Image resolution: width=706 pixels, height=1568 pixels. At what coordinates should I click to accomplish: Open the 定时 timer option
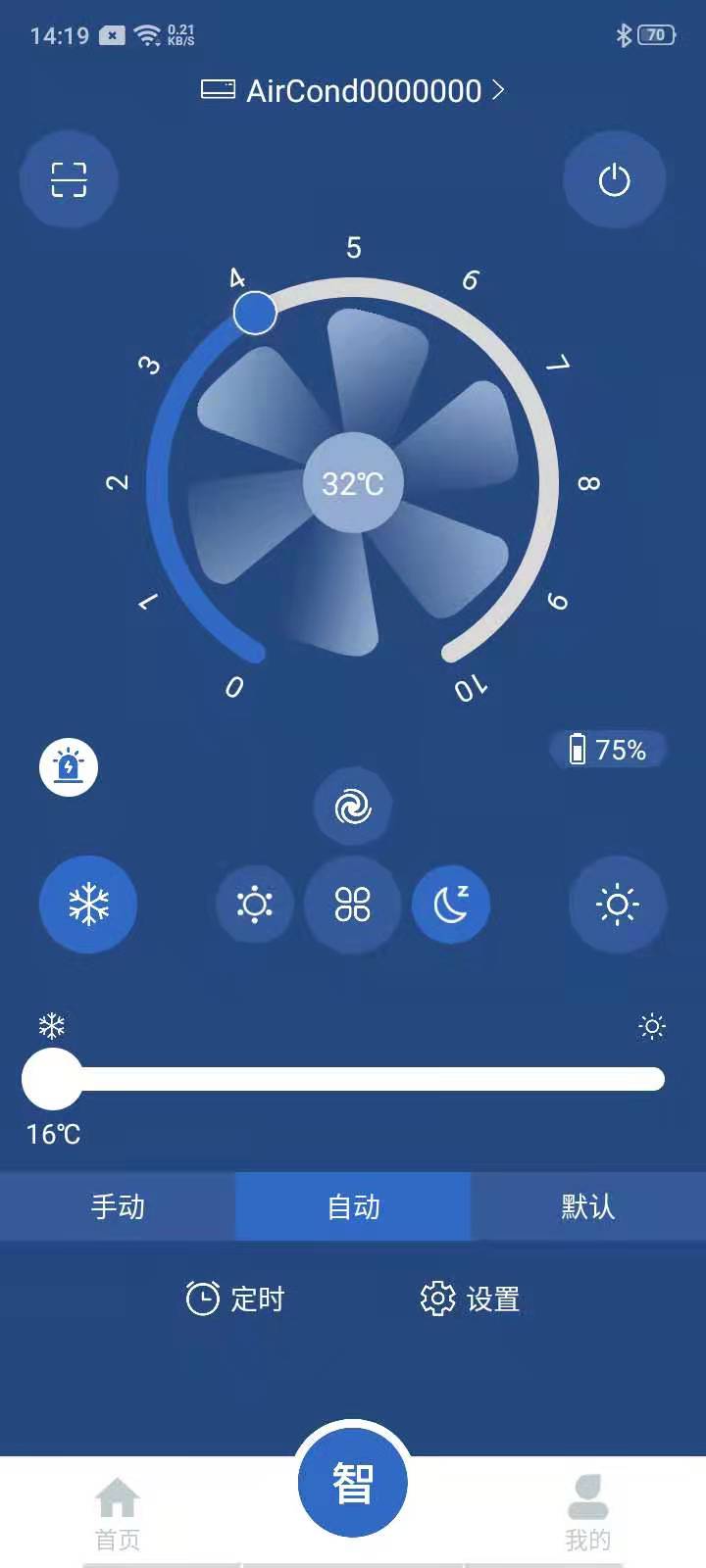click(x=235, y=1298)
